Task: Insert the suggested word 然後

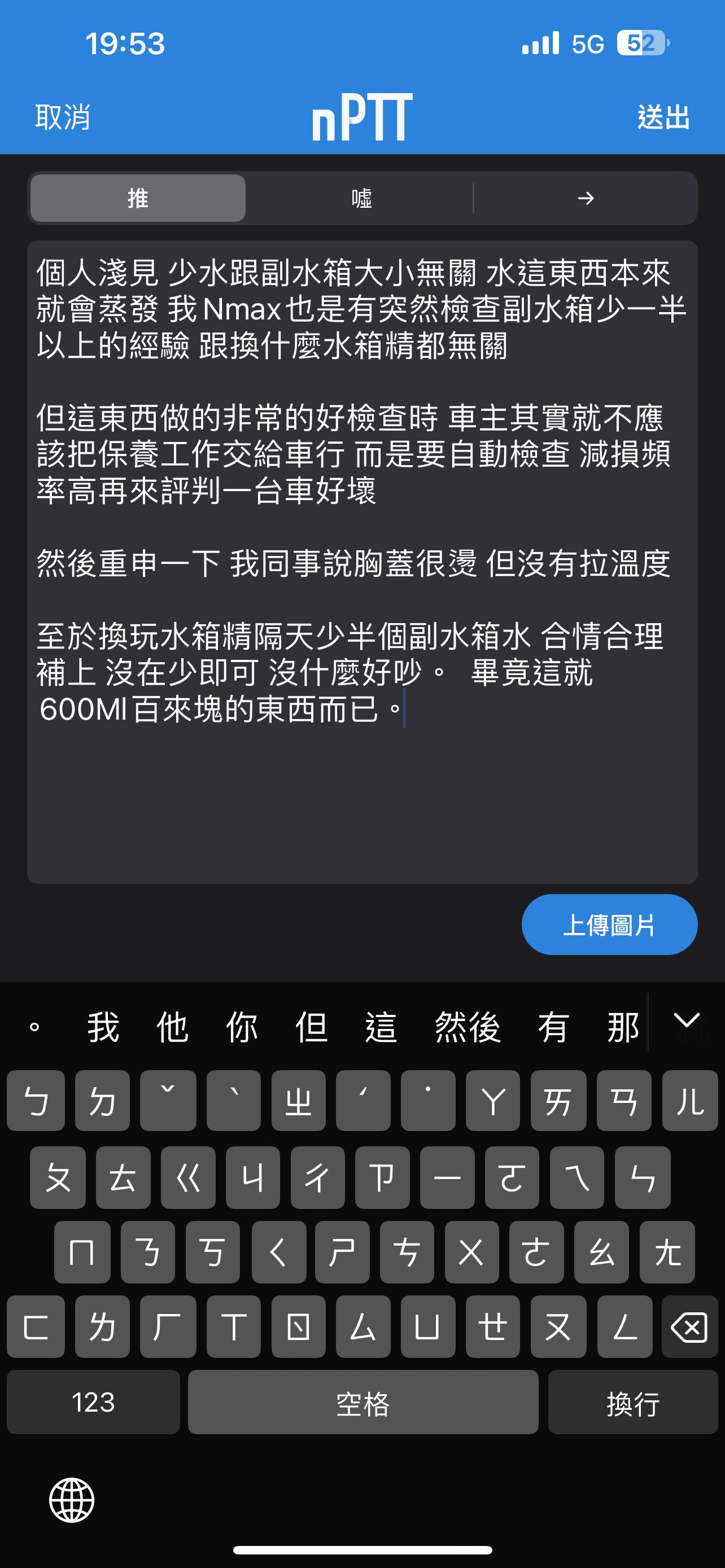Action: point(468,1027)
